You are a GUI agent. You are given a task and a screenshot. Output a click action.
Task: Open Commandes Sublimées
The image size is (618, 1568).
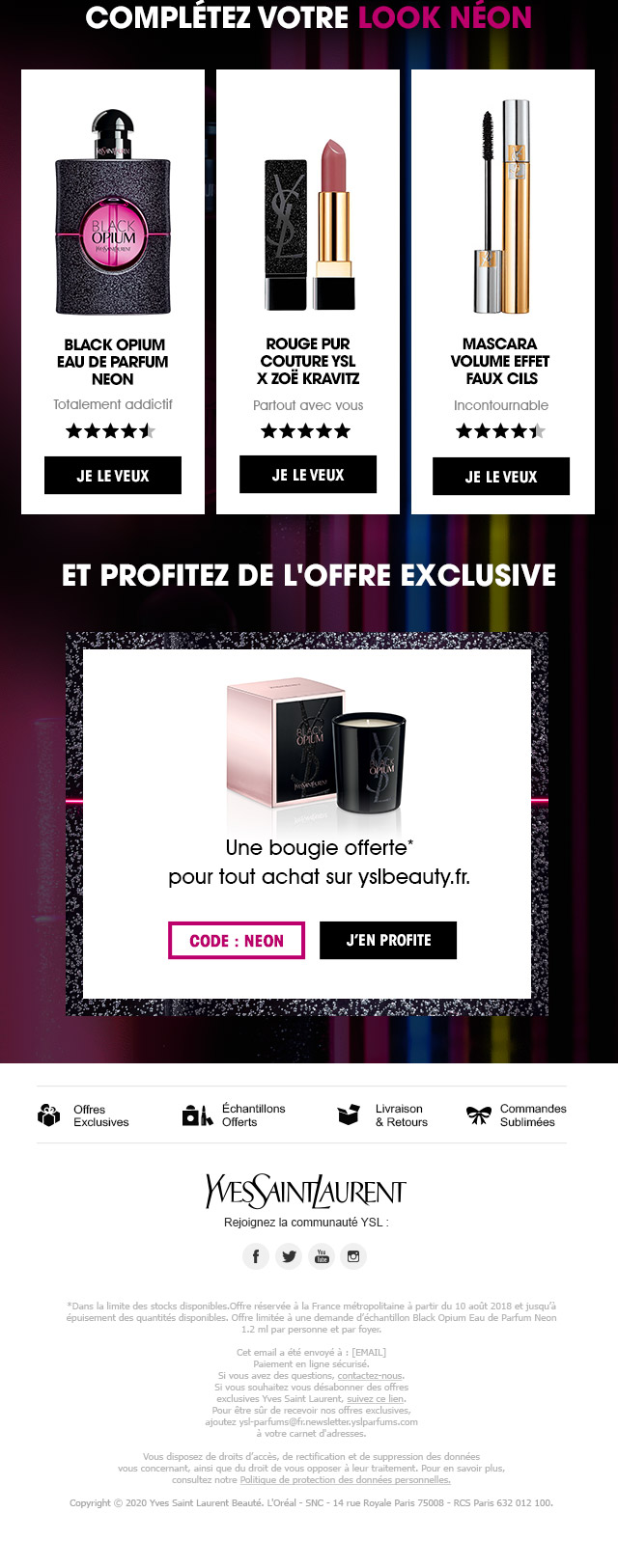click(517, 1115)
